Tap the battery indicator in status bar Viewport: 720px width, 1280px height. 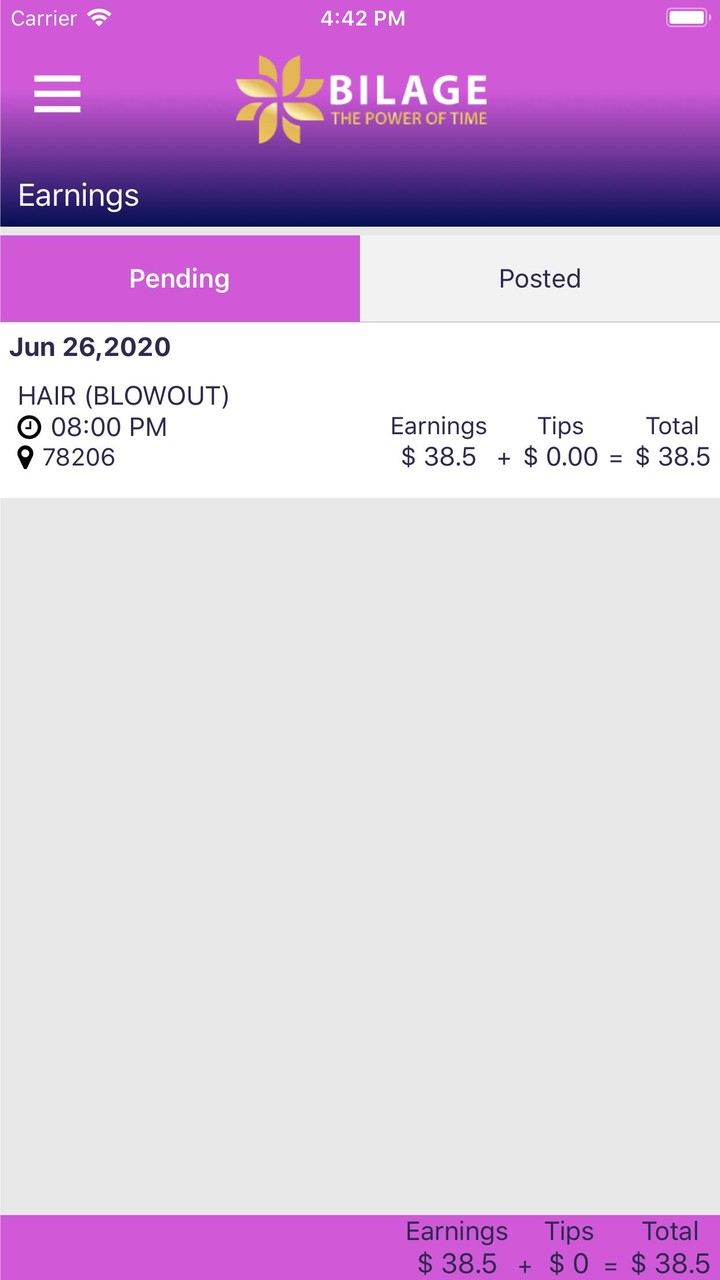tap(686, 17)
